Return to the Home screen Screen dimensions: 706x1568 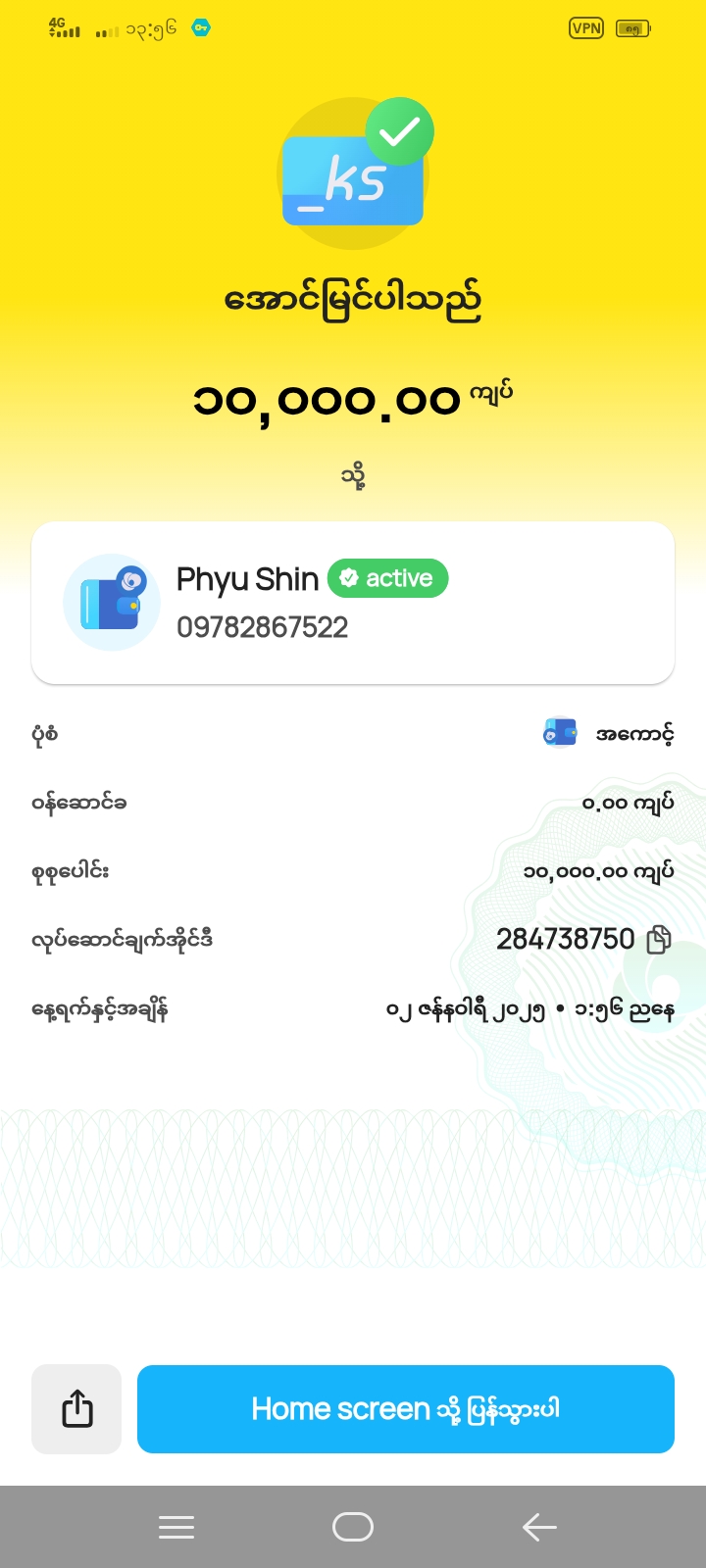pos(405,1409)
